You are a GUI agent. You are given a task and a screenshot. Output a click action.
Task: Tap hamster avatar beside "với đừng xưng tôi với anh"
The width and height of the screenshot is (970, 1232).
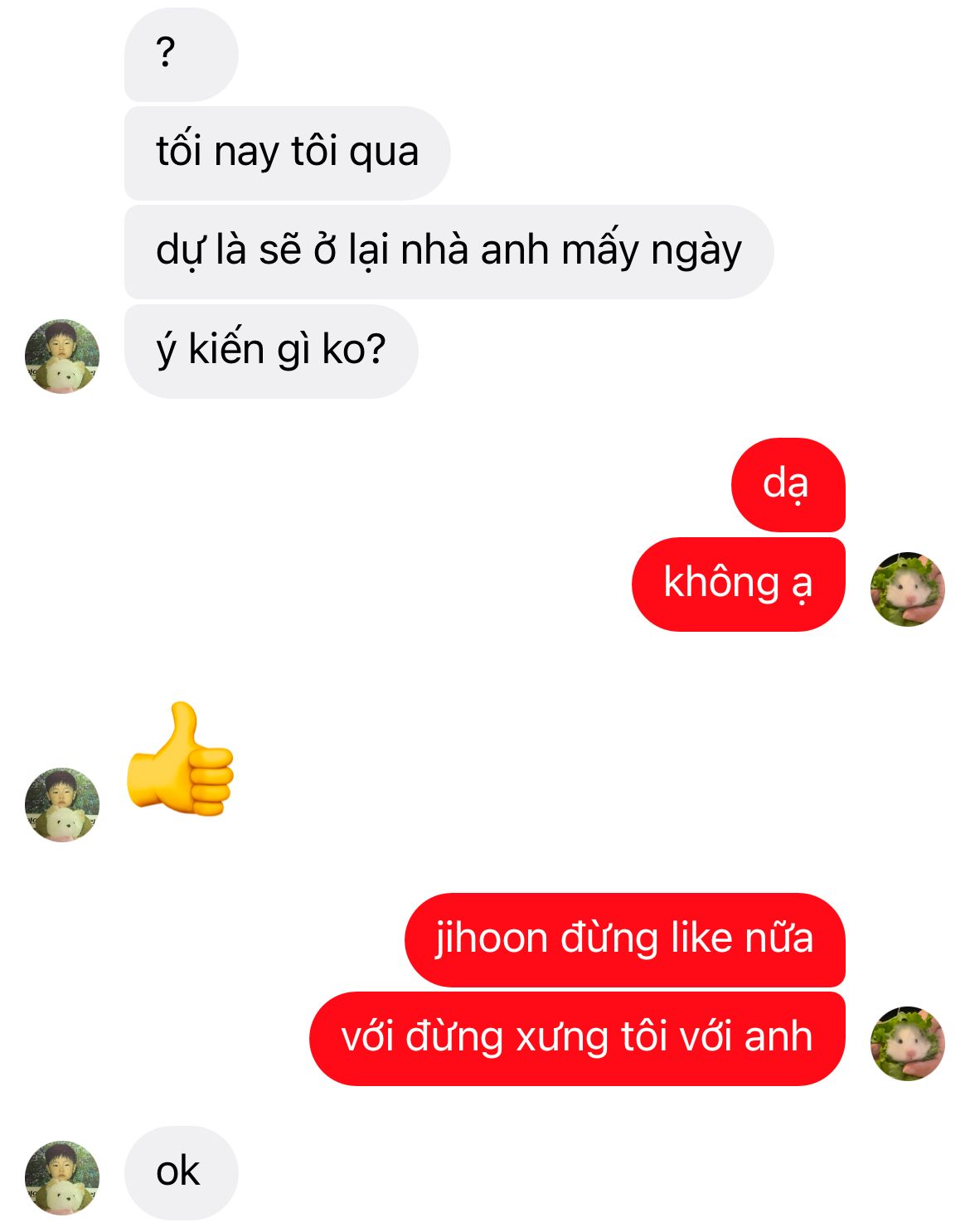[x=907, y=1044]
